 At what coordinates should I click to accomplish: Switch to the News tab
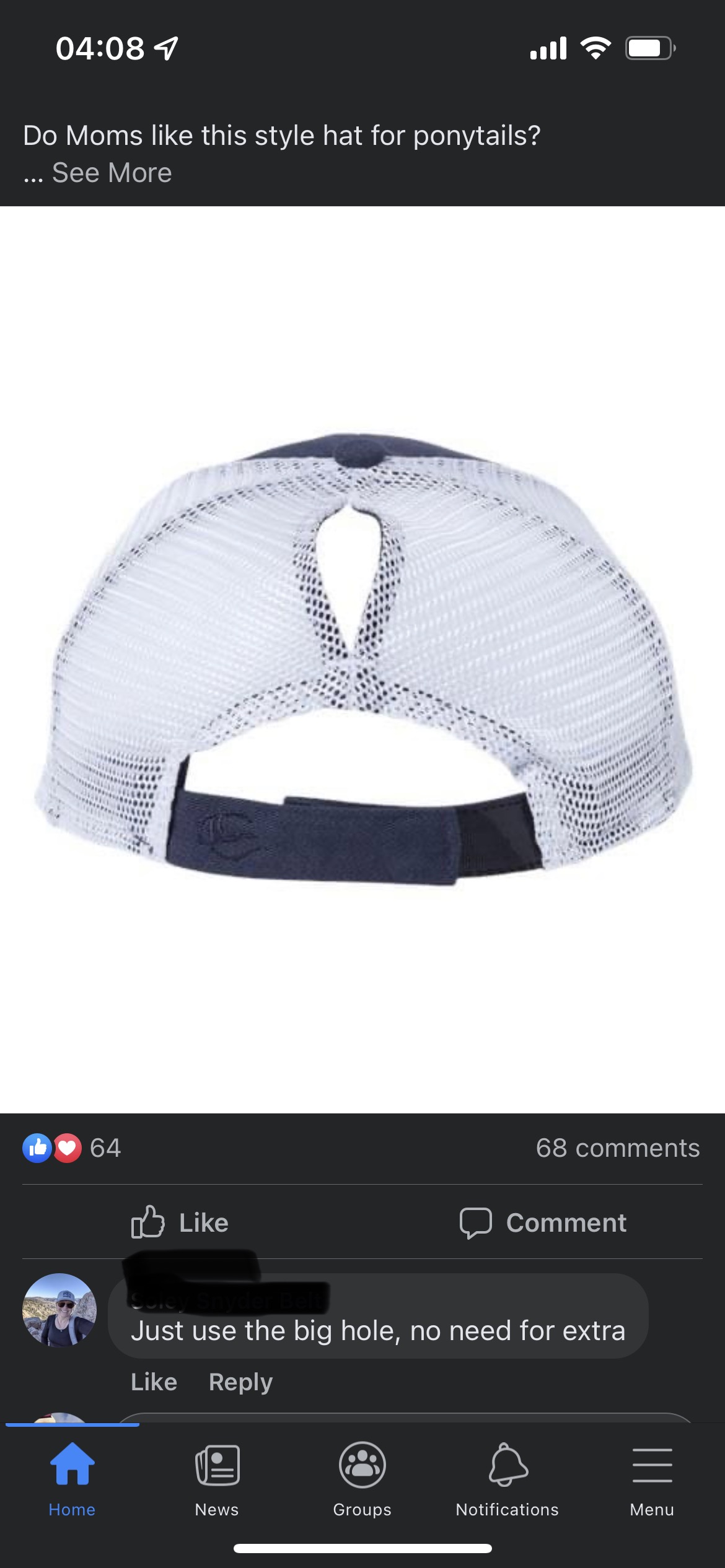(x=217, y=1480)
